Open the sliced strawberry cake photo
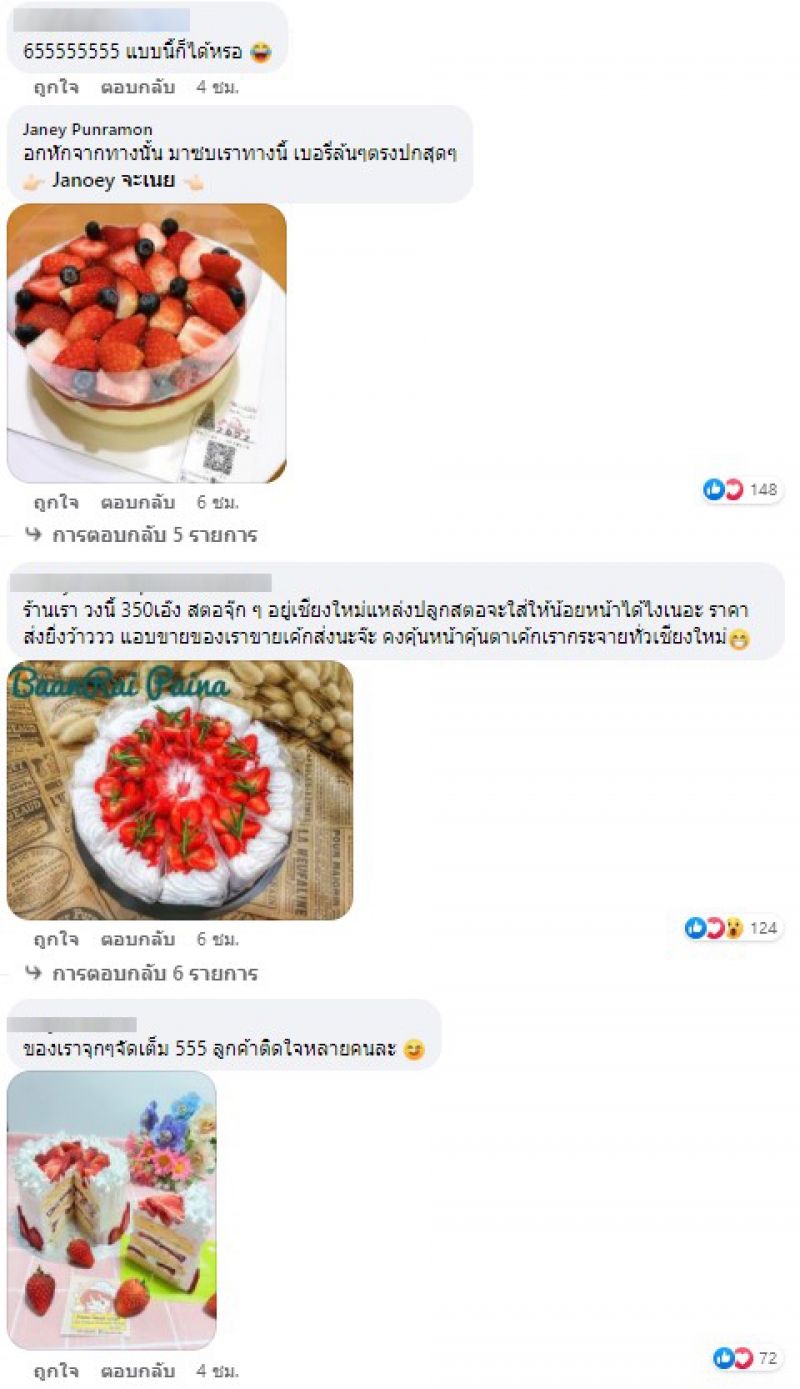 112,1210
